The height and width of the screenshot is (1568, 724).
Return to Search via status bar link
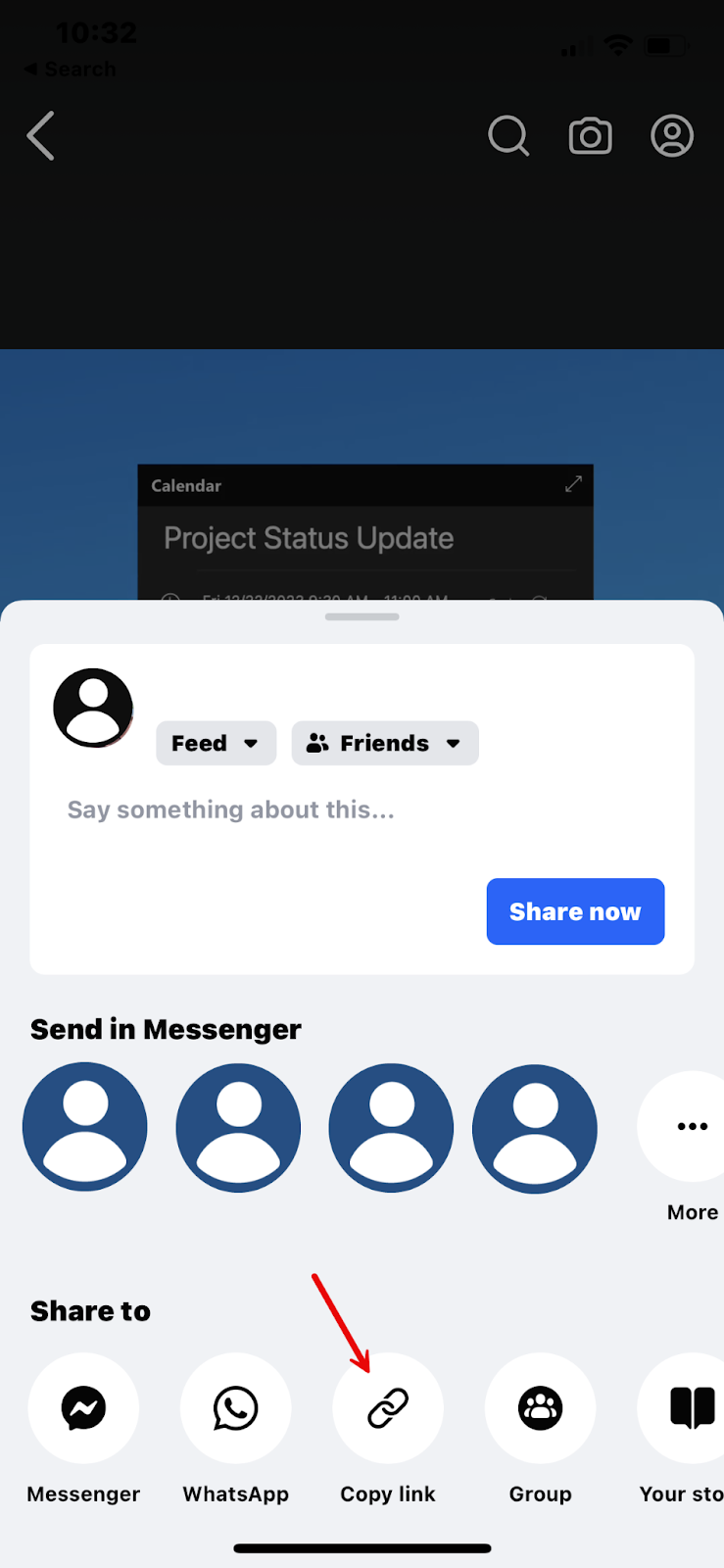[x=70, y=70]
